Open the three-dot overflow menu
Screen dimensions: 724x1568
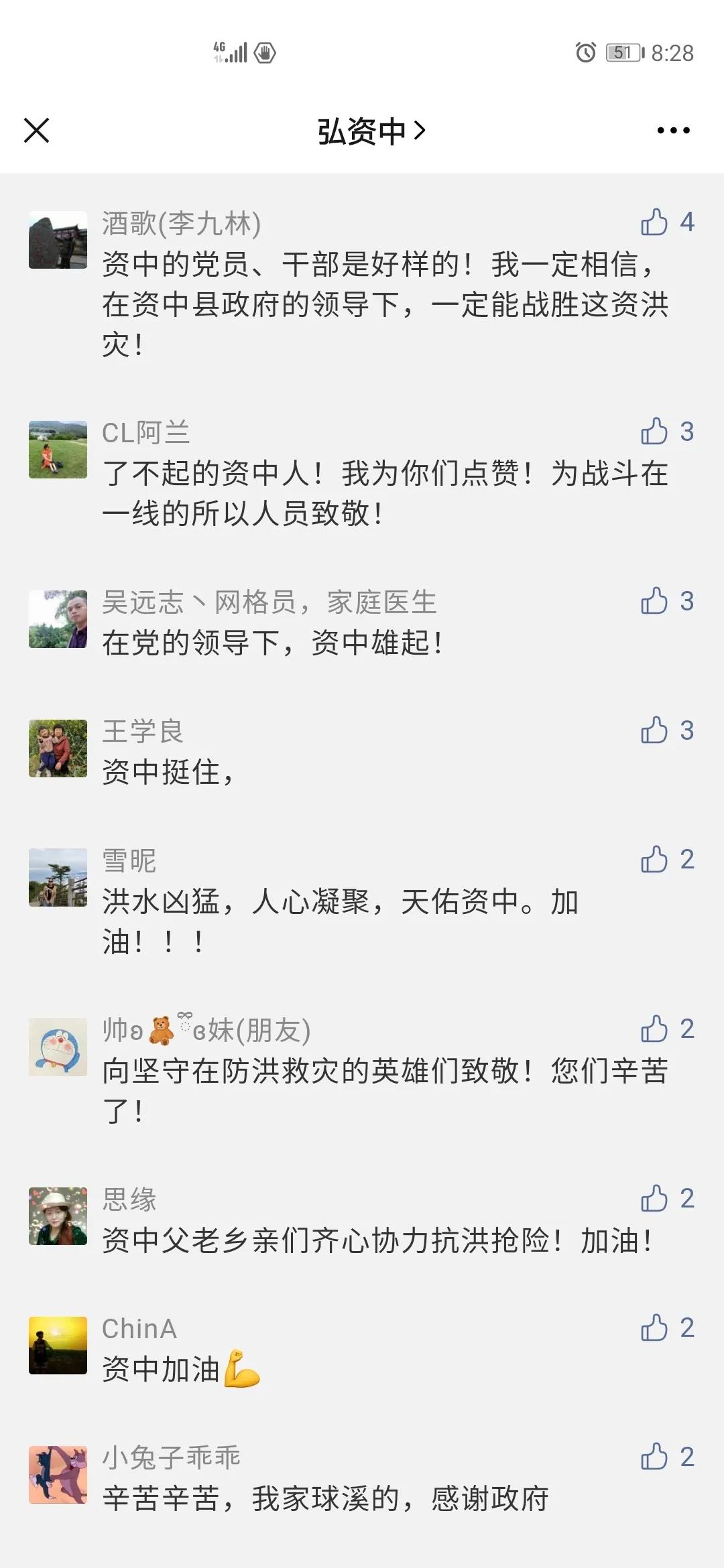point(673,131)
